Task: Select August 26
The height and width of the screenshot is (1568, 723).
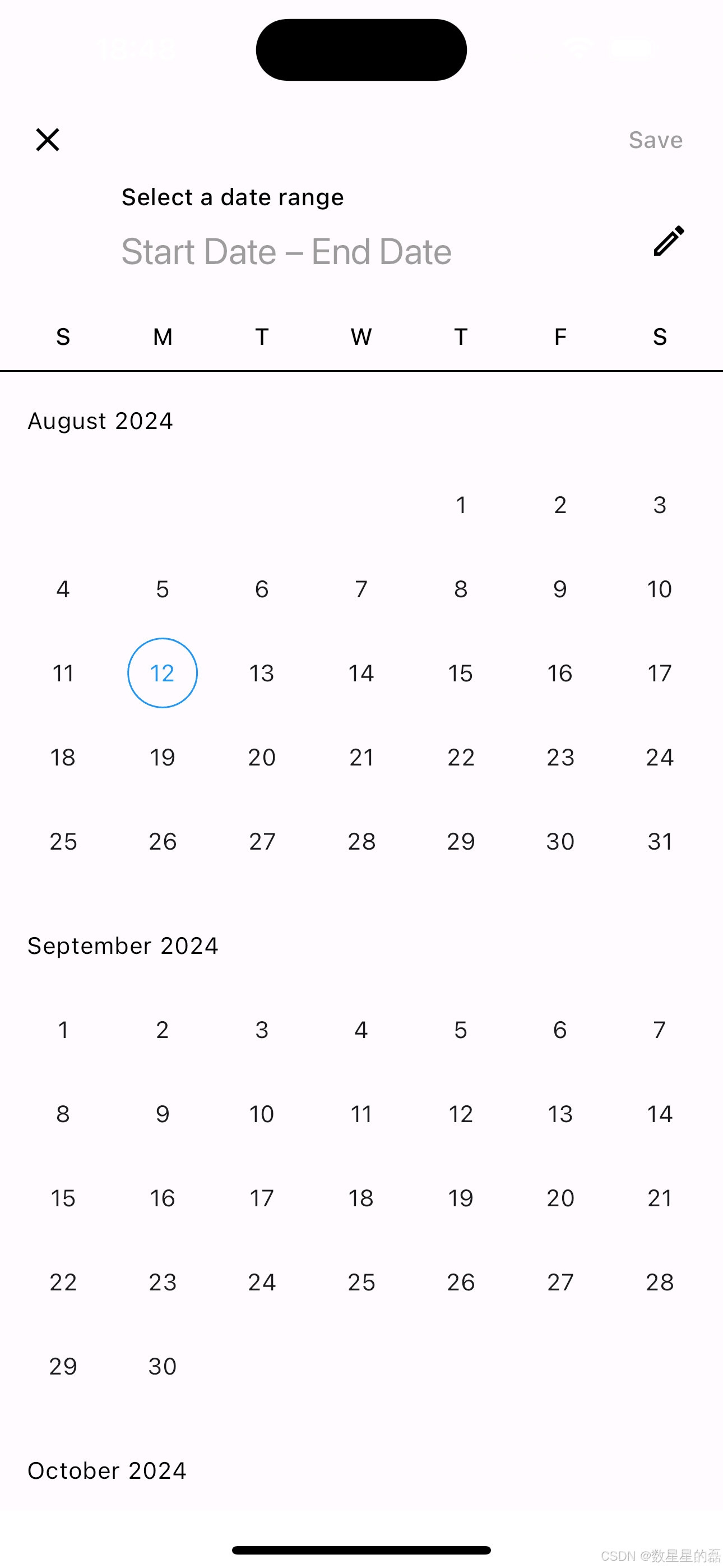Action: click(x=163, y=841)
